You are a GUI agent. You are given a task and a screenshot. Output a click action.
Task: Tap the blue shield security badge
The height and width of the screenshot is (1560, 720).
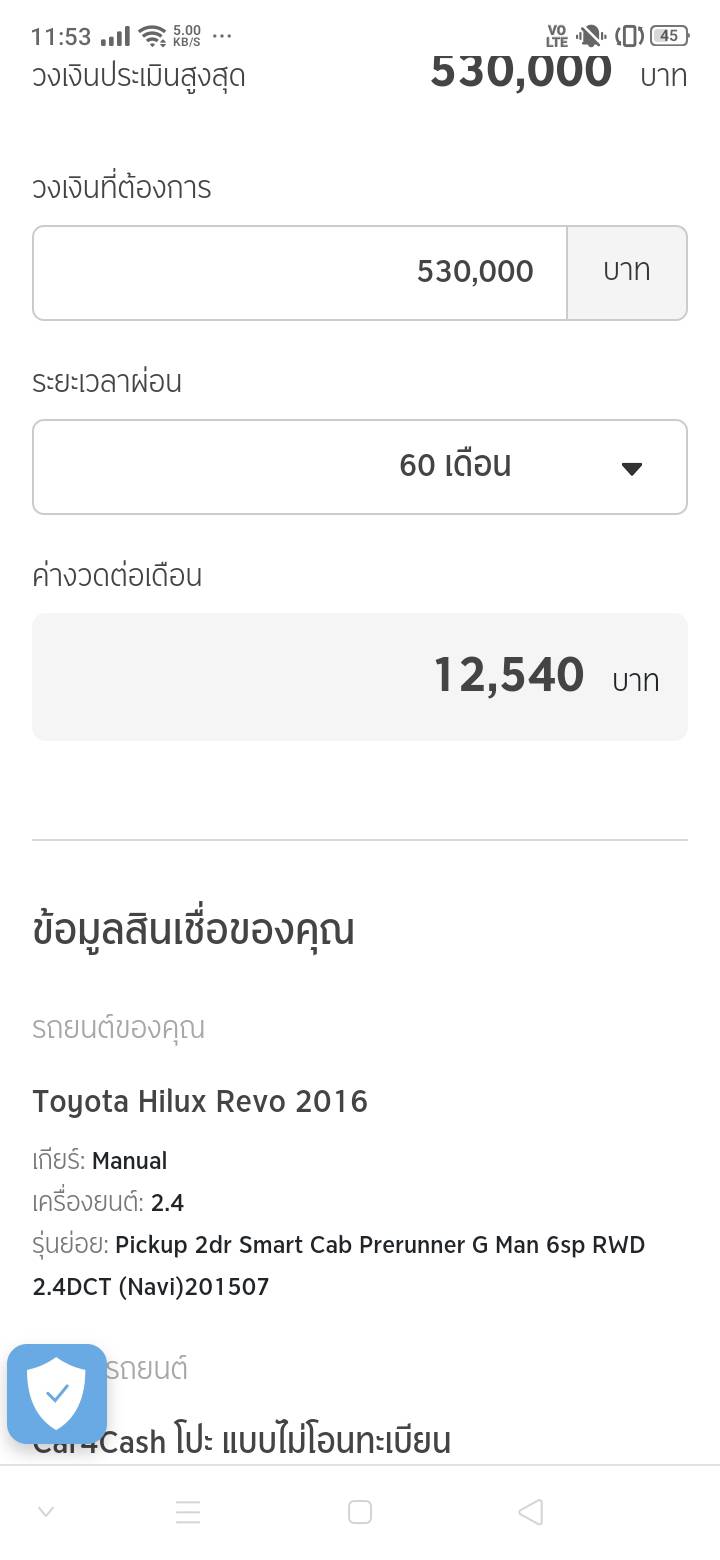pos(57,1393)
